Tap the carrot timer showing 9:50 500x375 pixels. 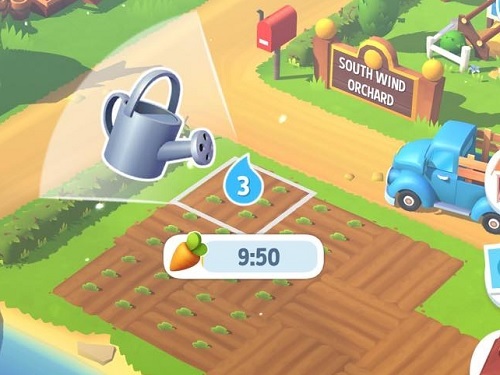244,257
